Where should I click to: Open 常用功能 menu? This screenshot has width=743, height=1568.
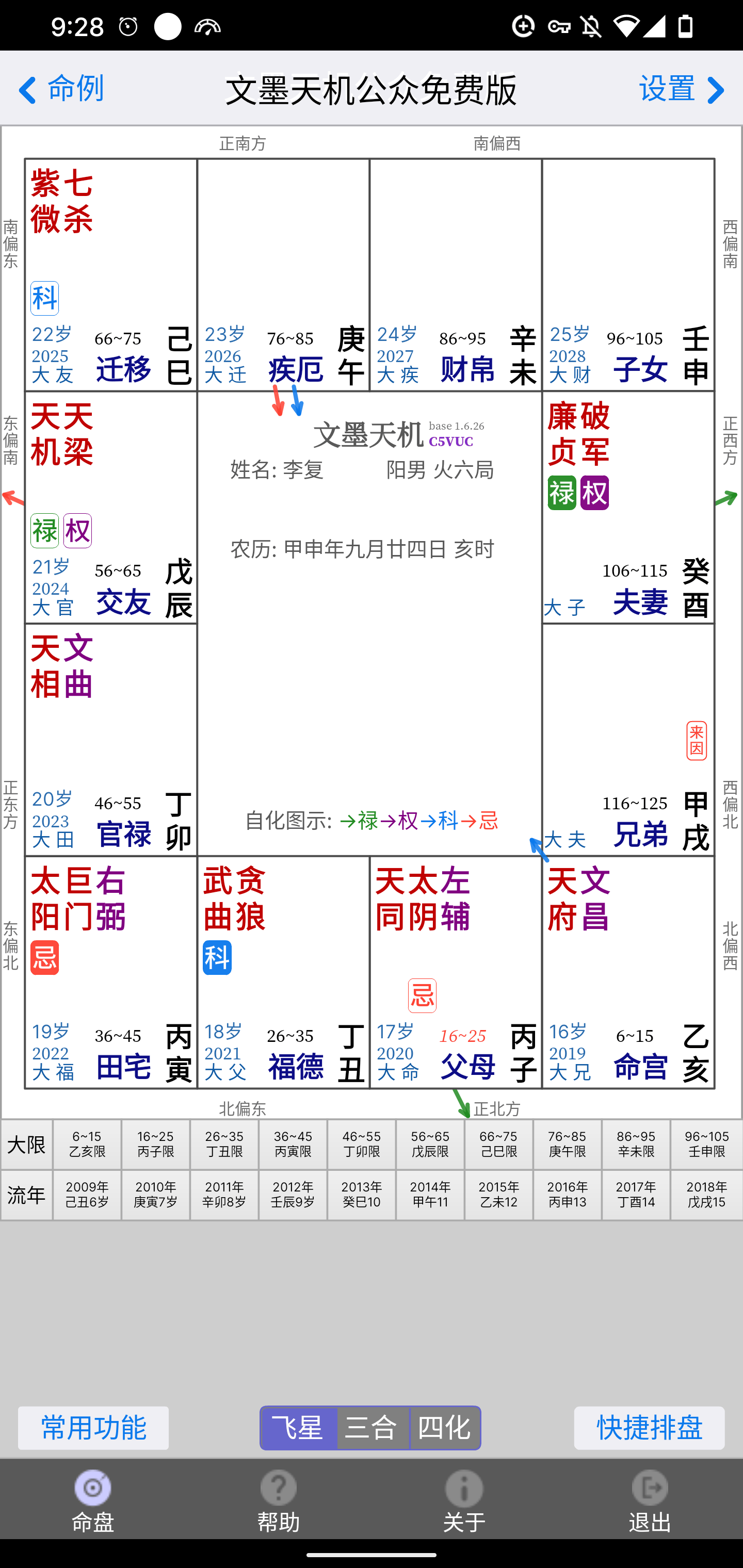tap(93, 1427)
